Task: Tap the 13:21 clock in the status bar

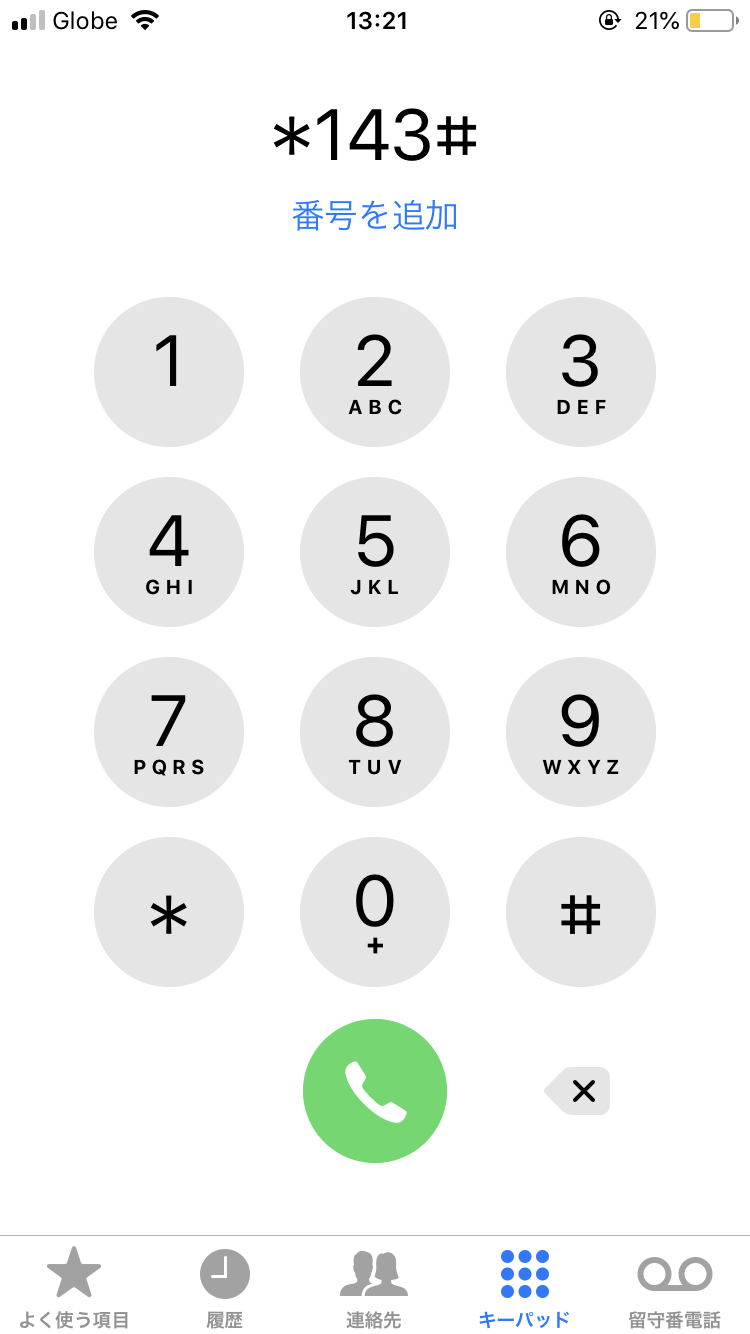Action: tap(375, 20)
